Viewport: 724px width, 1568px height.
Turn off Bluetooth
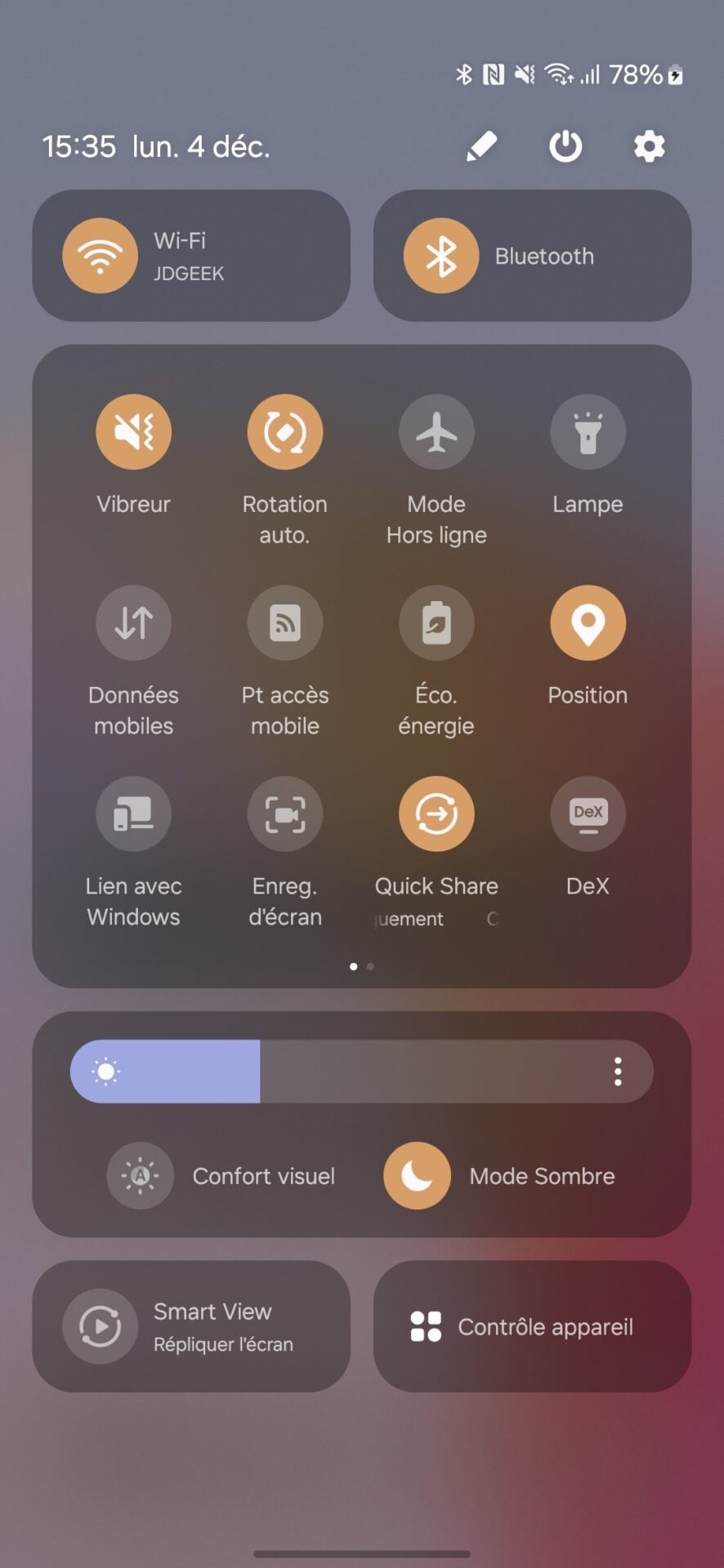pyautogui.click(x=441, y=256)
